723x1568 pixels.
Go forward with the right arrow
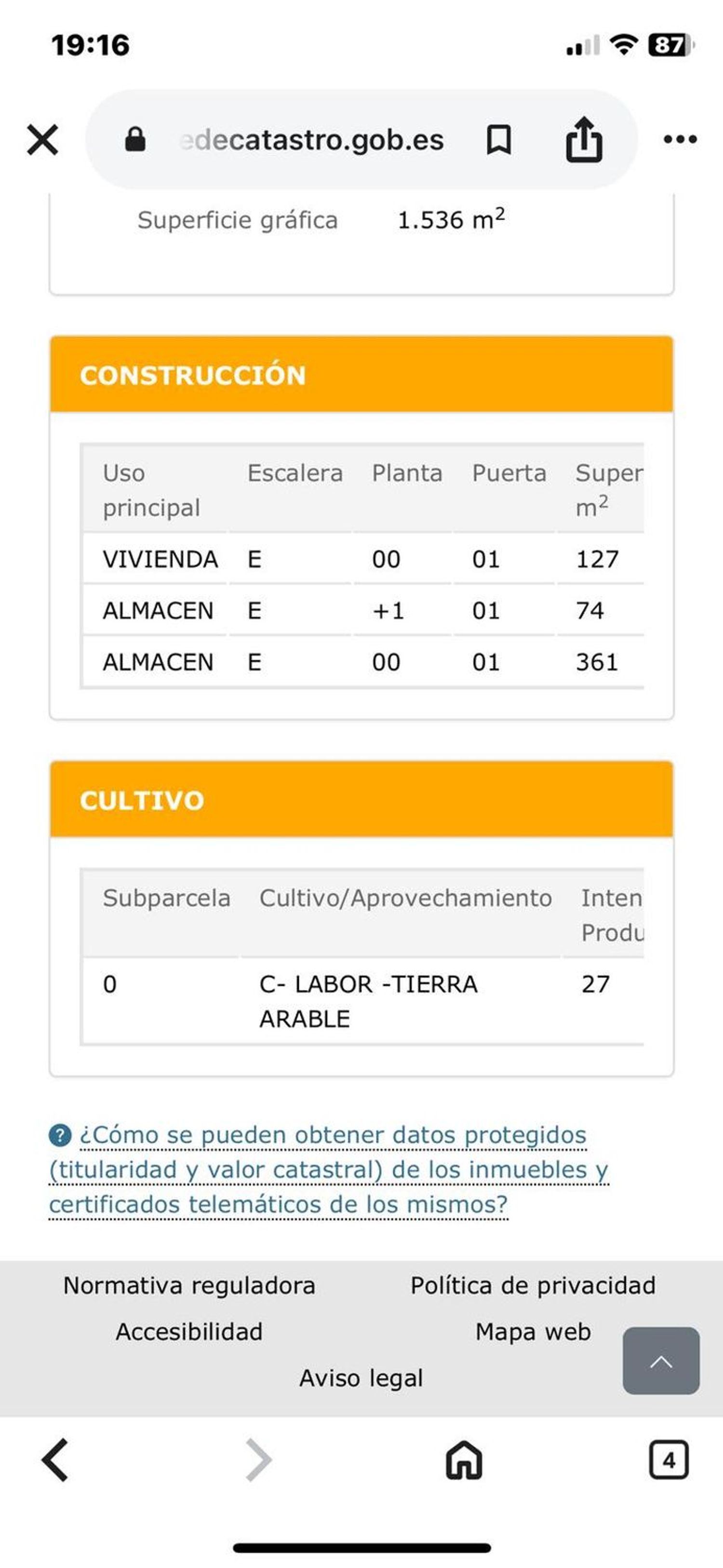click(258, 1459)
